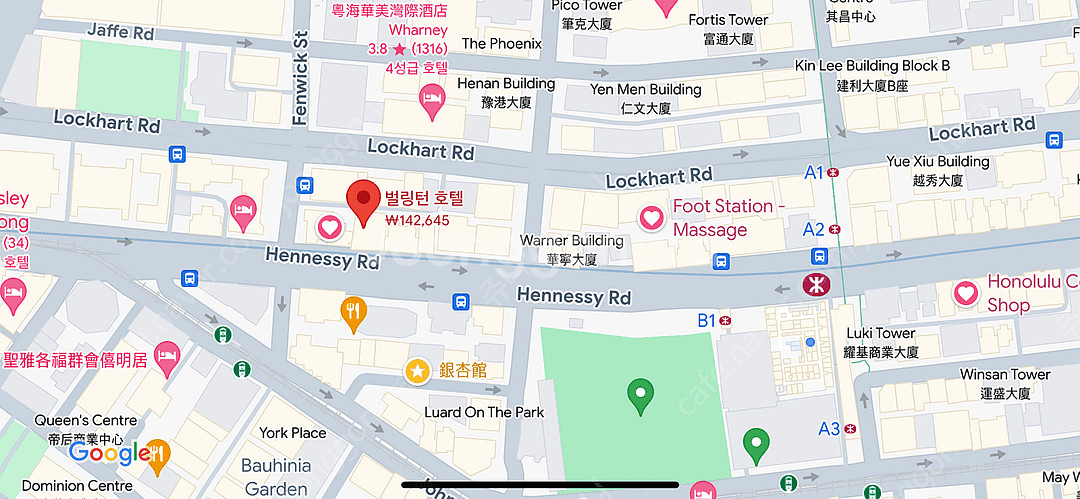
Task: Open the Wharney hotel marker
Action: coord(431,97)
